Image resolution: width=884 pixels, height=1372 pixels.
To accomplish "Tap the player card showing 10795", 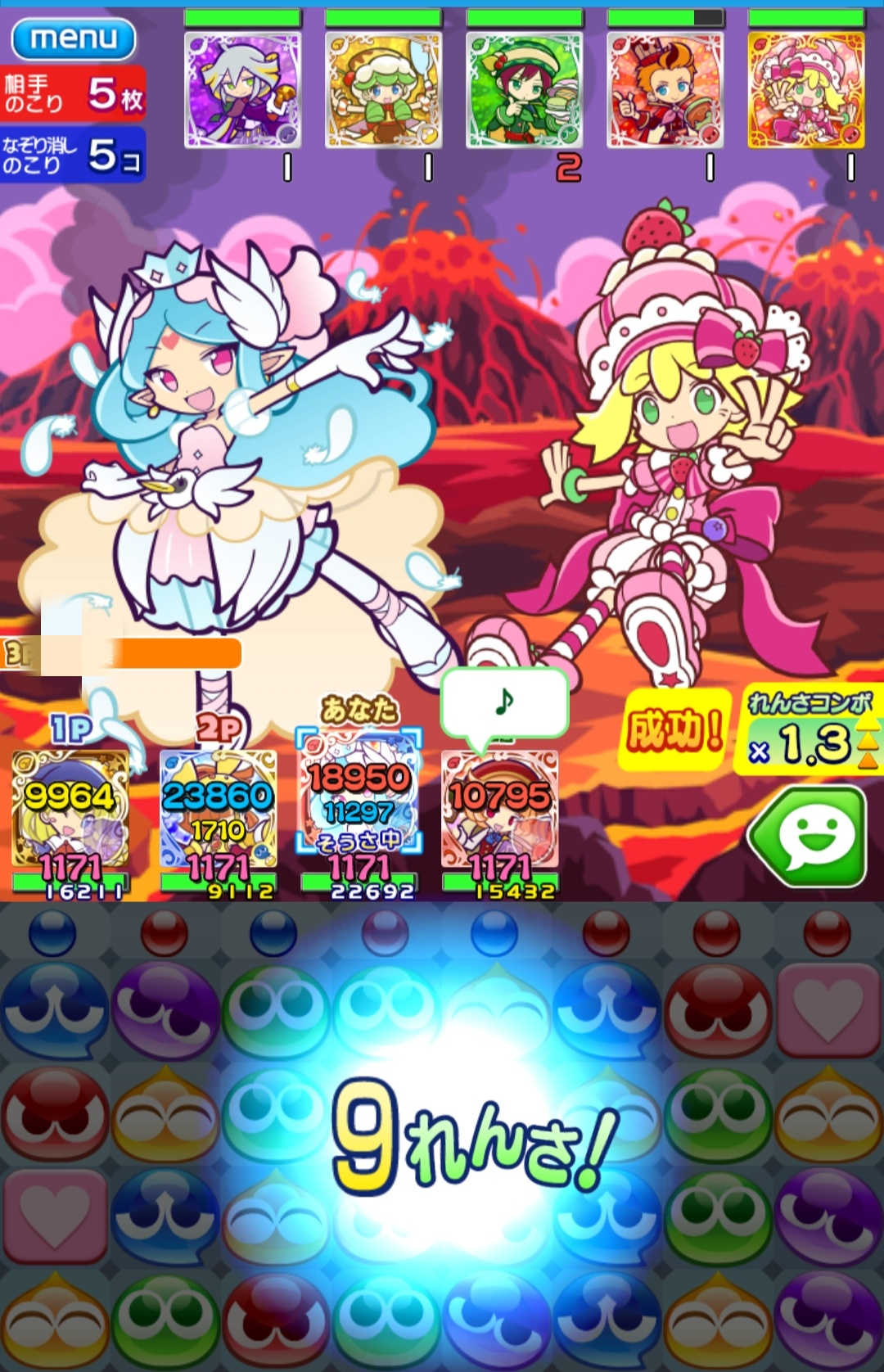I will (x=499, y=810).
